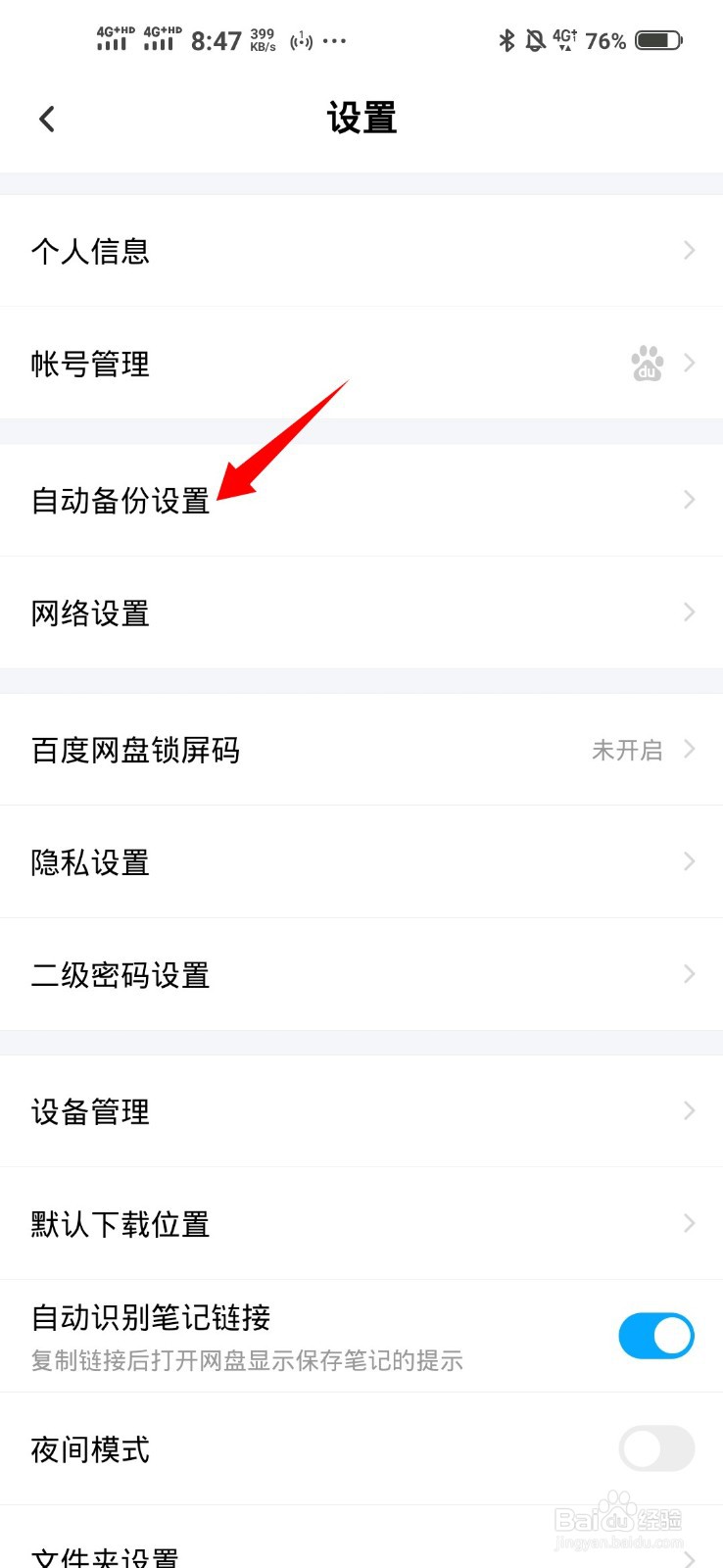Click the 未开启 status label
This screenshot has height=1568, width=723.
tap(627, 750)
